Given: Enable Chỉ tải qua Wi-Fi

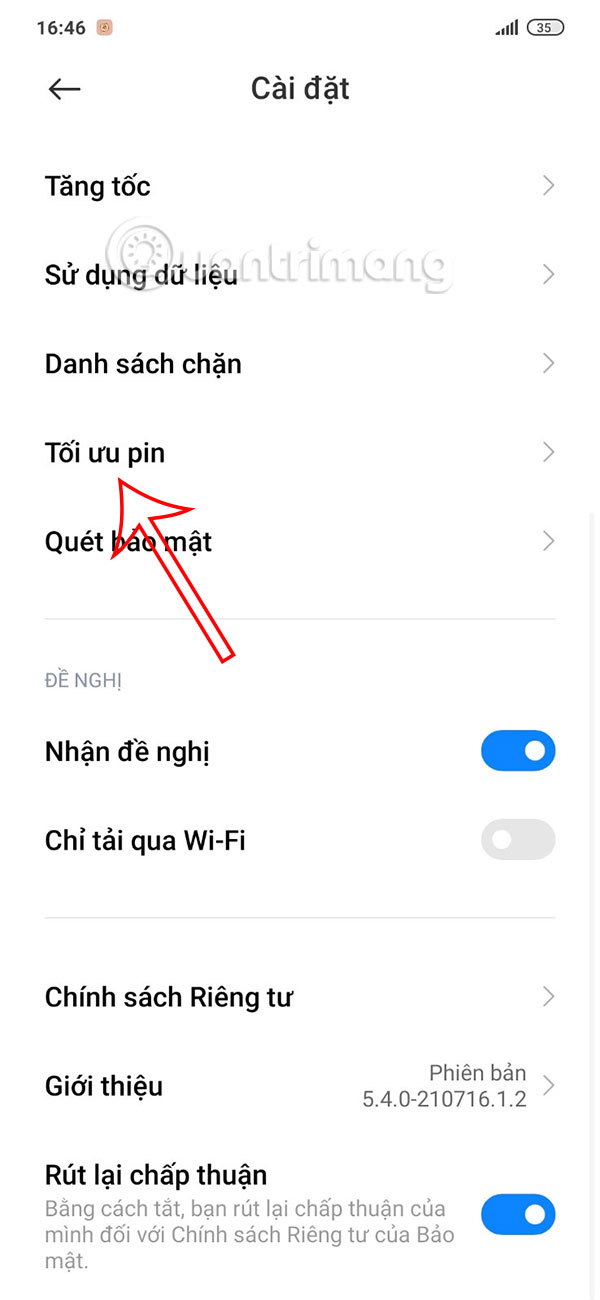Looking at the screenshot, I should tap(517, 840).
